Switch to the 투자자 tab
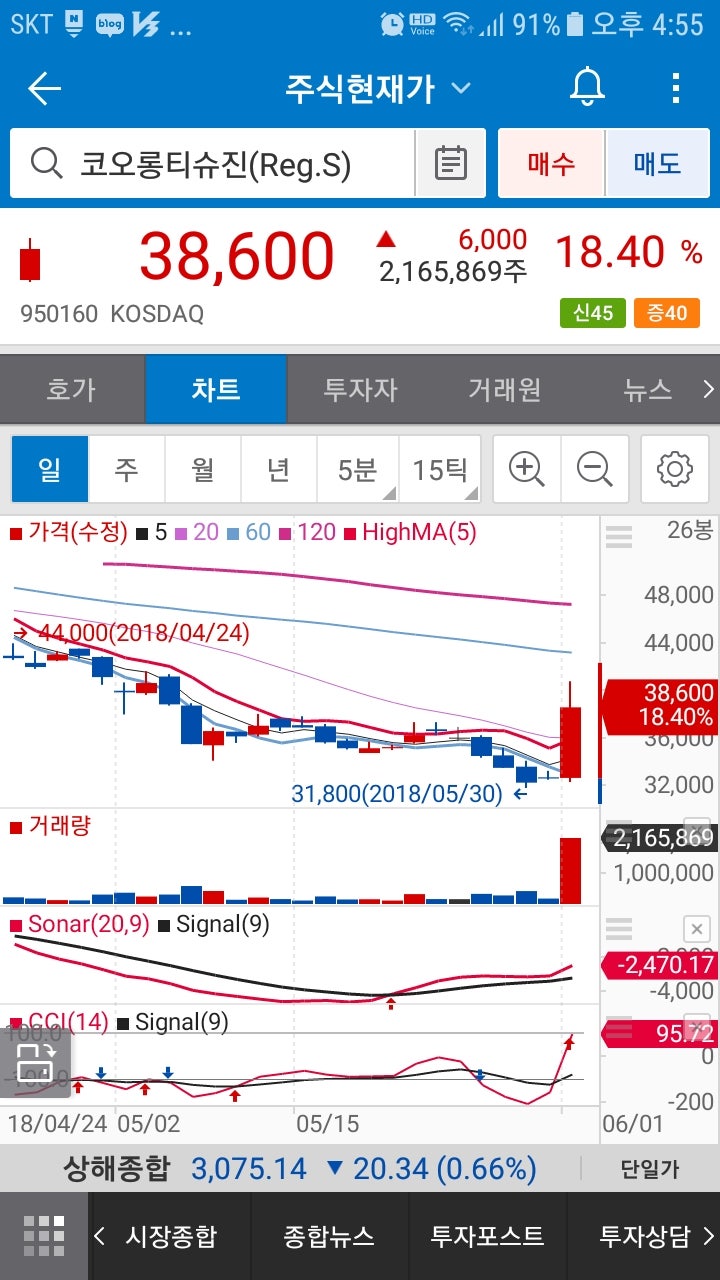 (360, 389)
